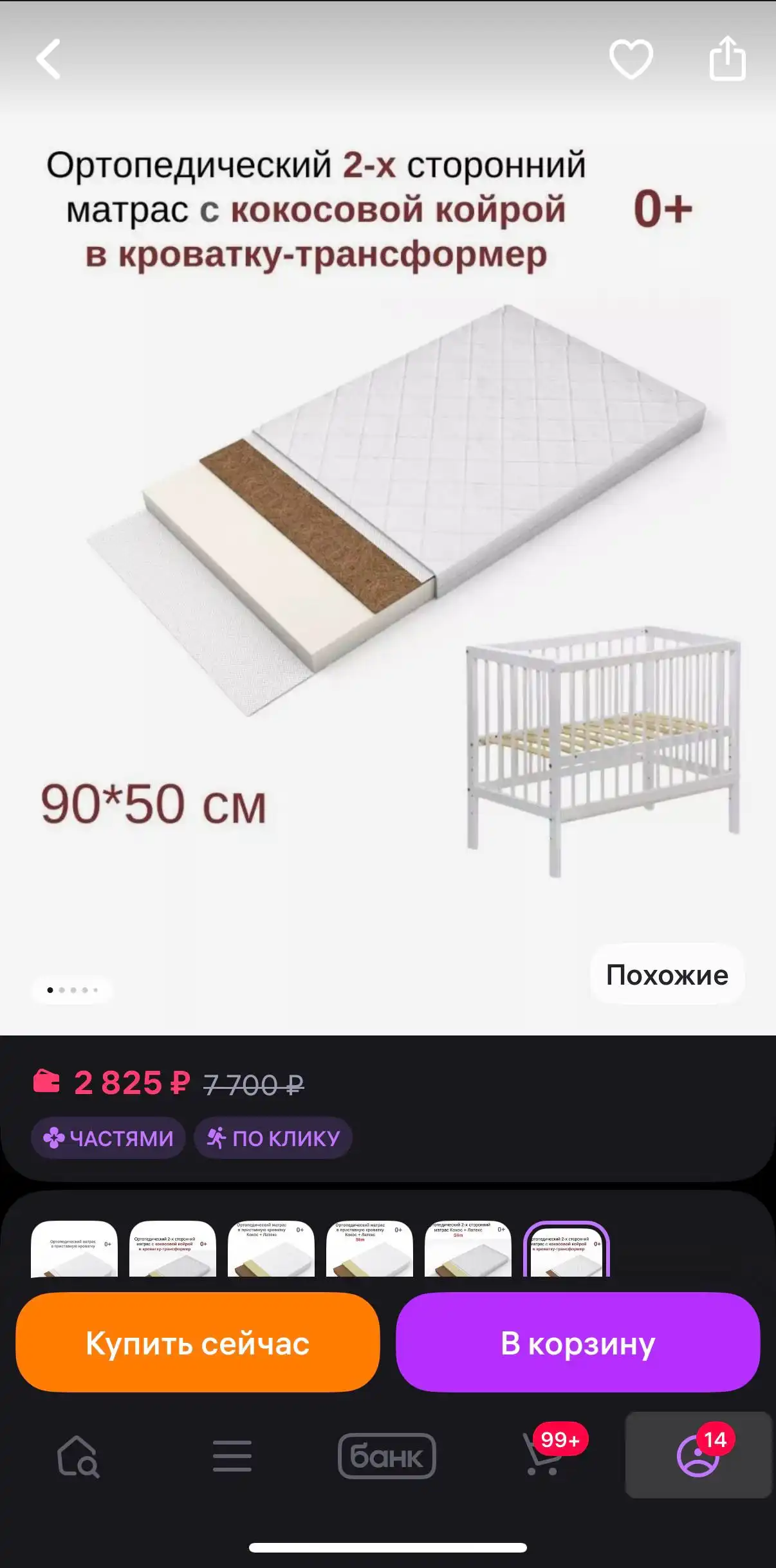
Task: Go back using the top-left arrow
Action: [x=48, y=59]
